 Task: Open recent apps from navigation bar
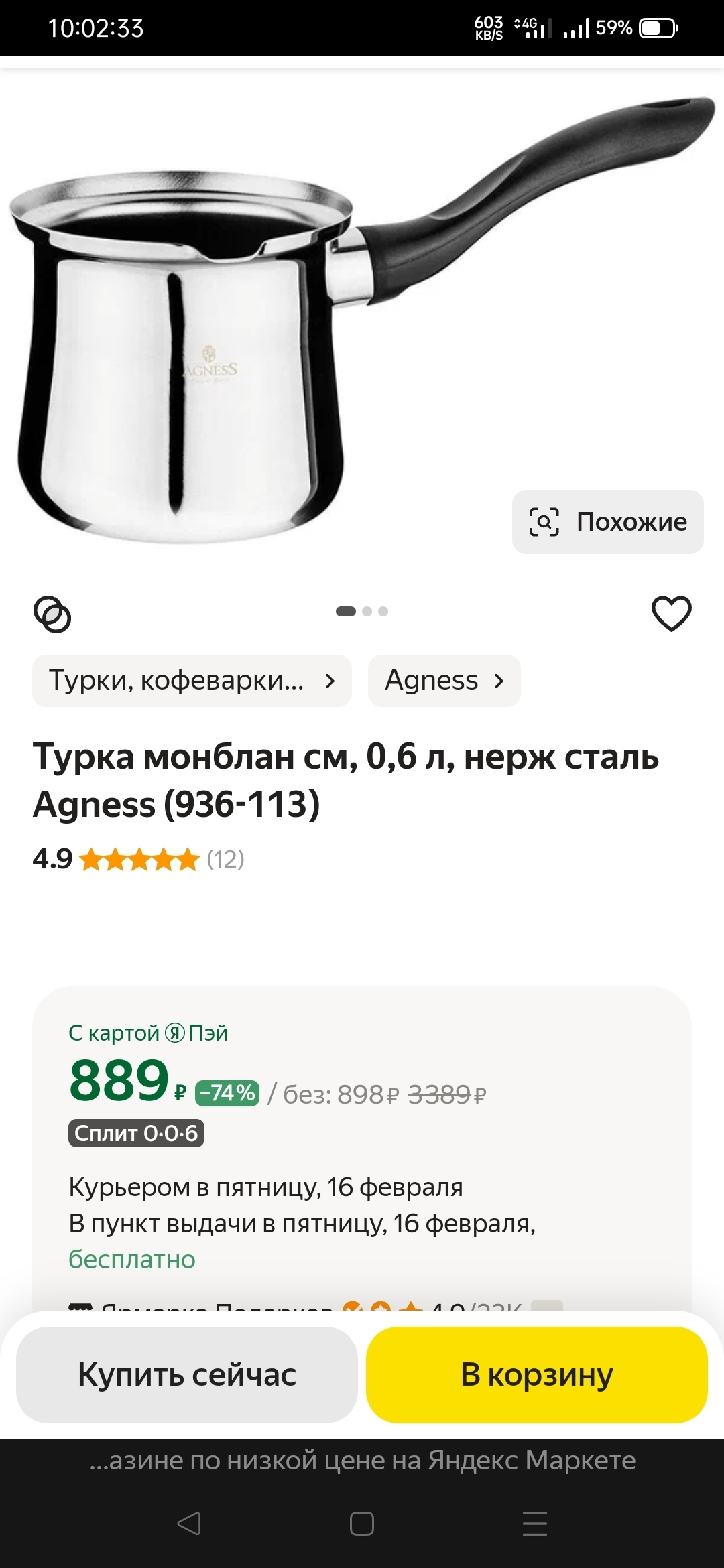point(534,1524)
